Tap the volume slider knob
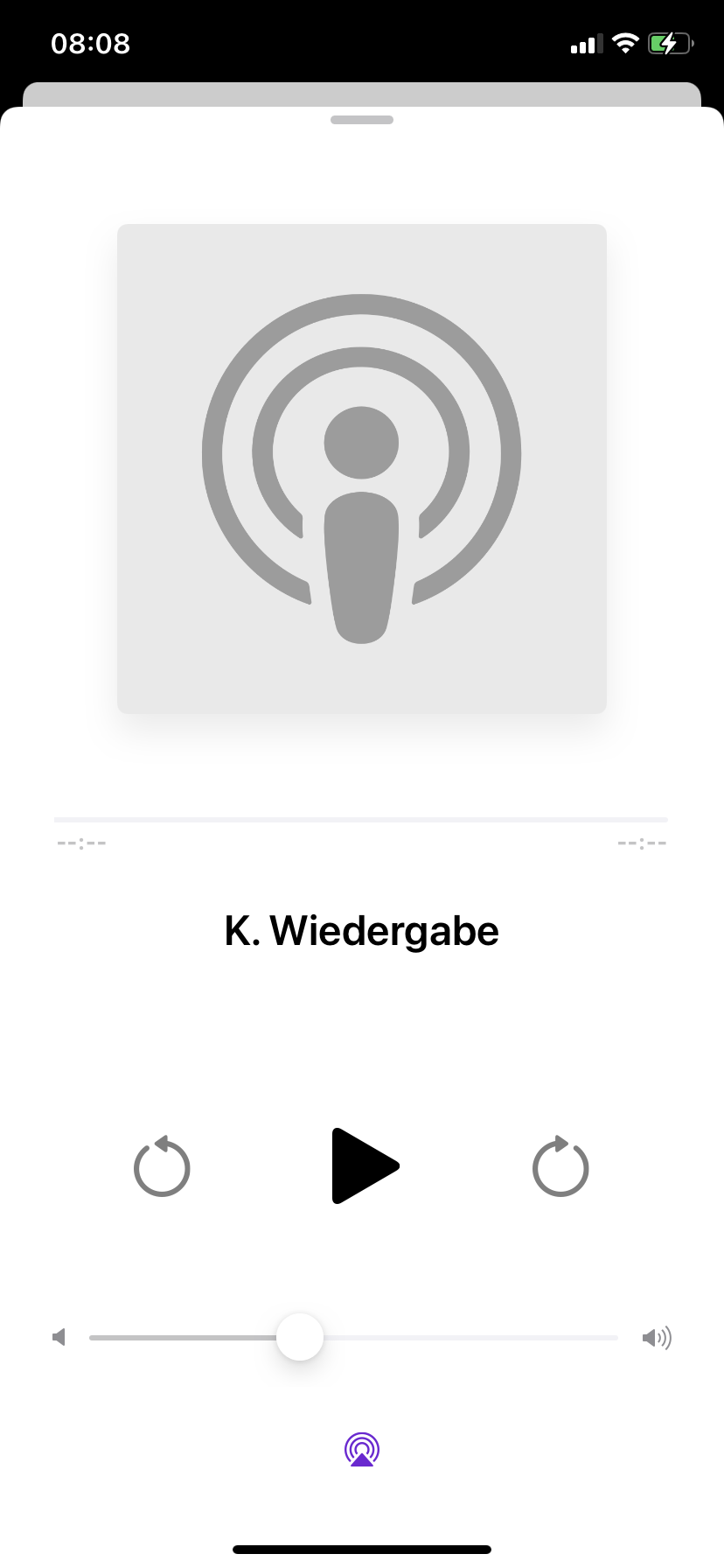Viewport: 724px width, 1568px height. tap(300, 1337)
